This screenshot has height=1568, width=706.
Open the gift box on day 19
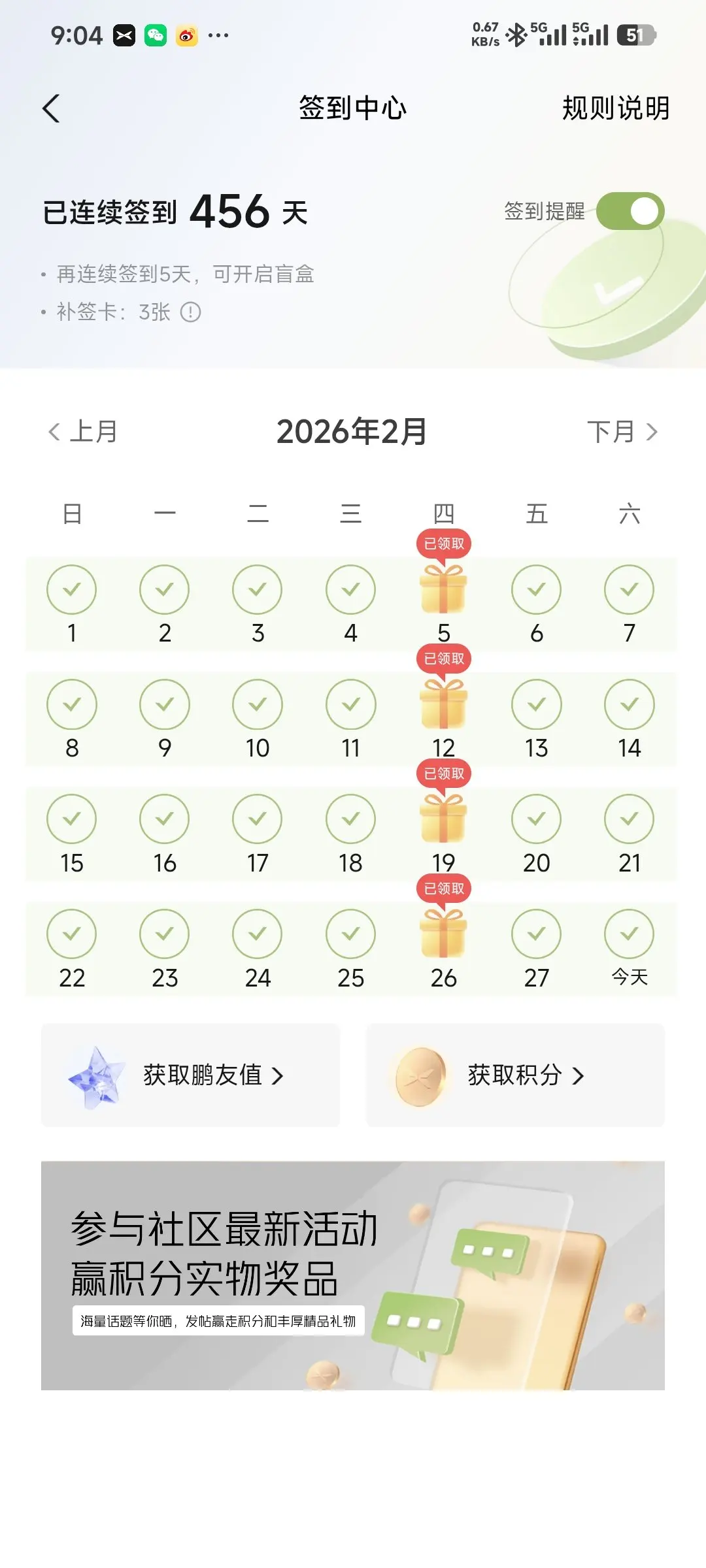(443, 819)
